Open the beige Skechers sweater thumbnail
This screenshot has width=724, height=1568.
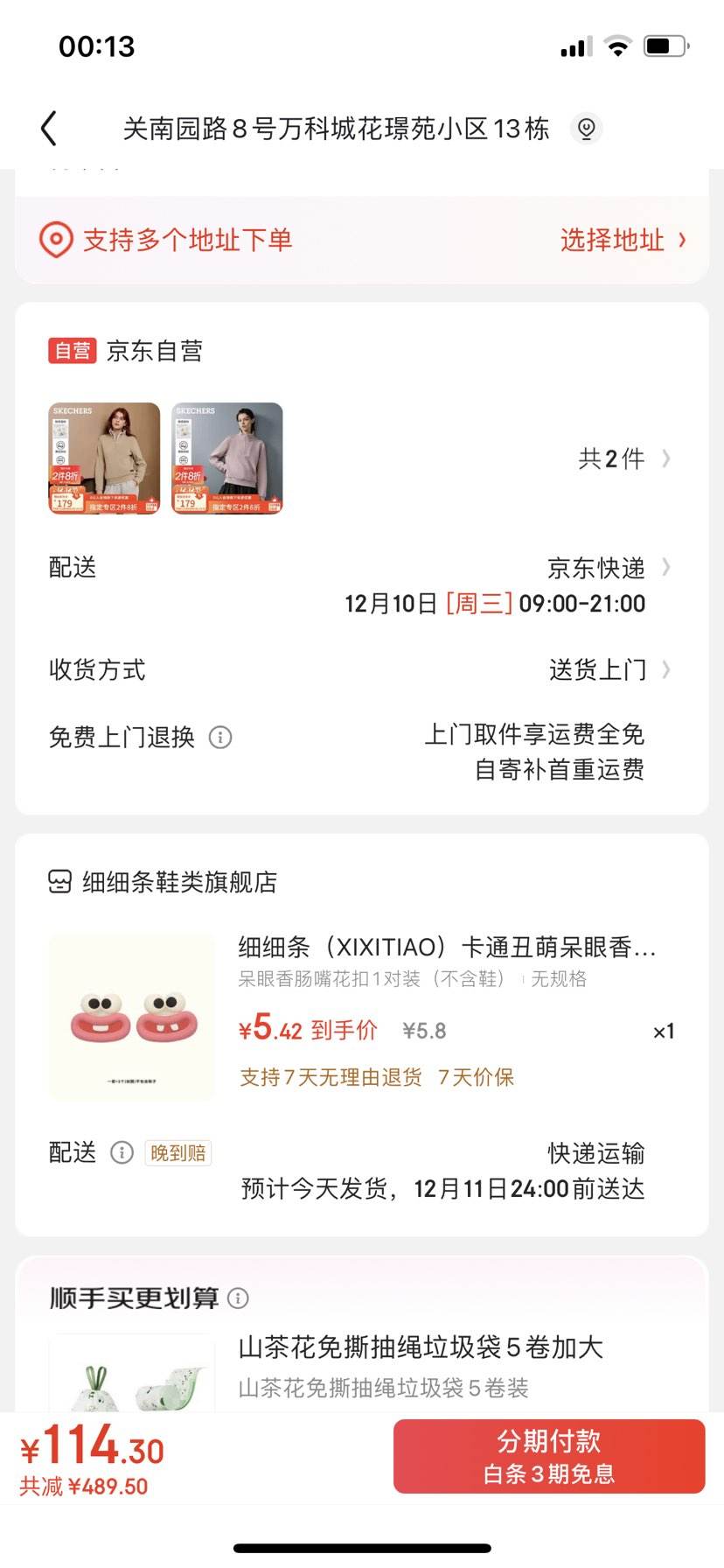(x=104, y=458)
